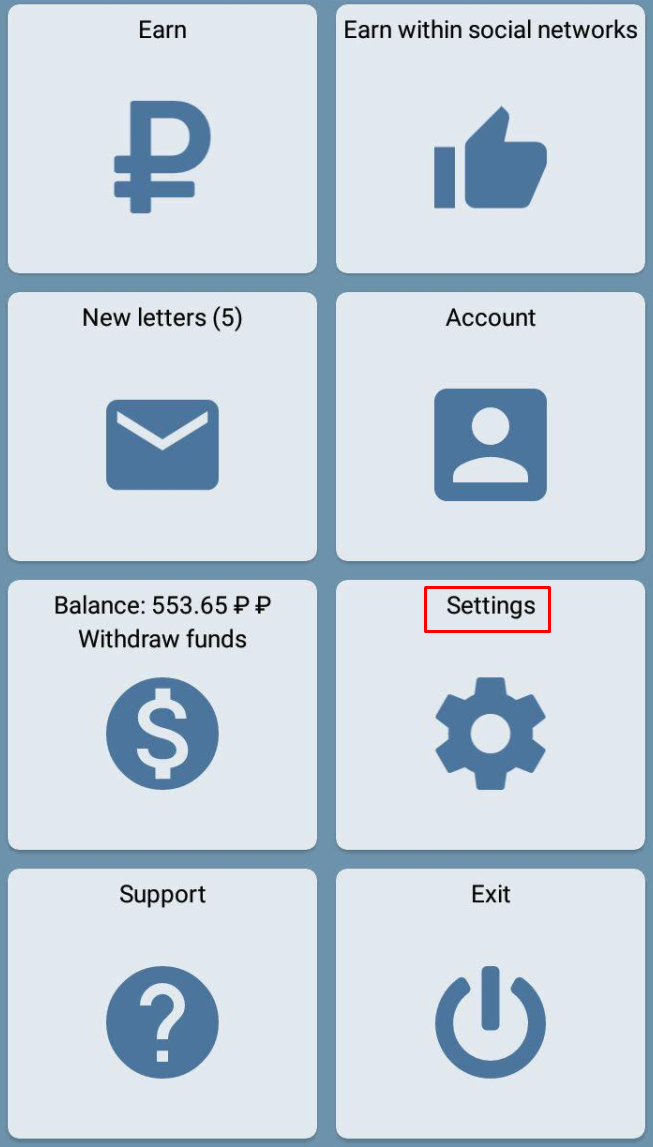Open the Settings tile
The width and height of the screenshot is (653, 1147).
(x=490, y=716)
